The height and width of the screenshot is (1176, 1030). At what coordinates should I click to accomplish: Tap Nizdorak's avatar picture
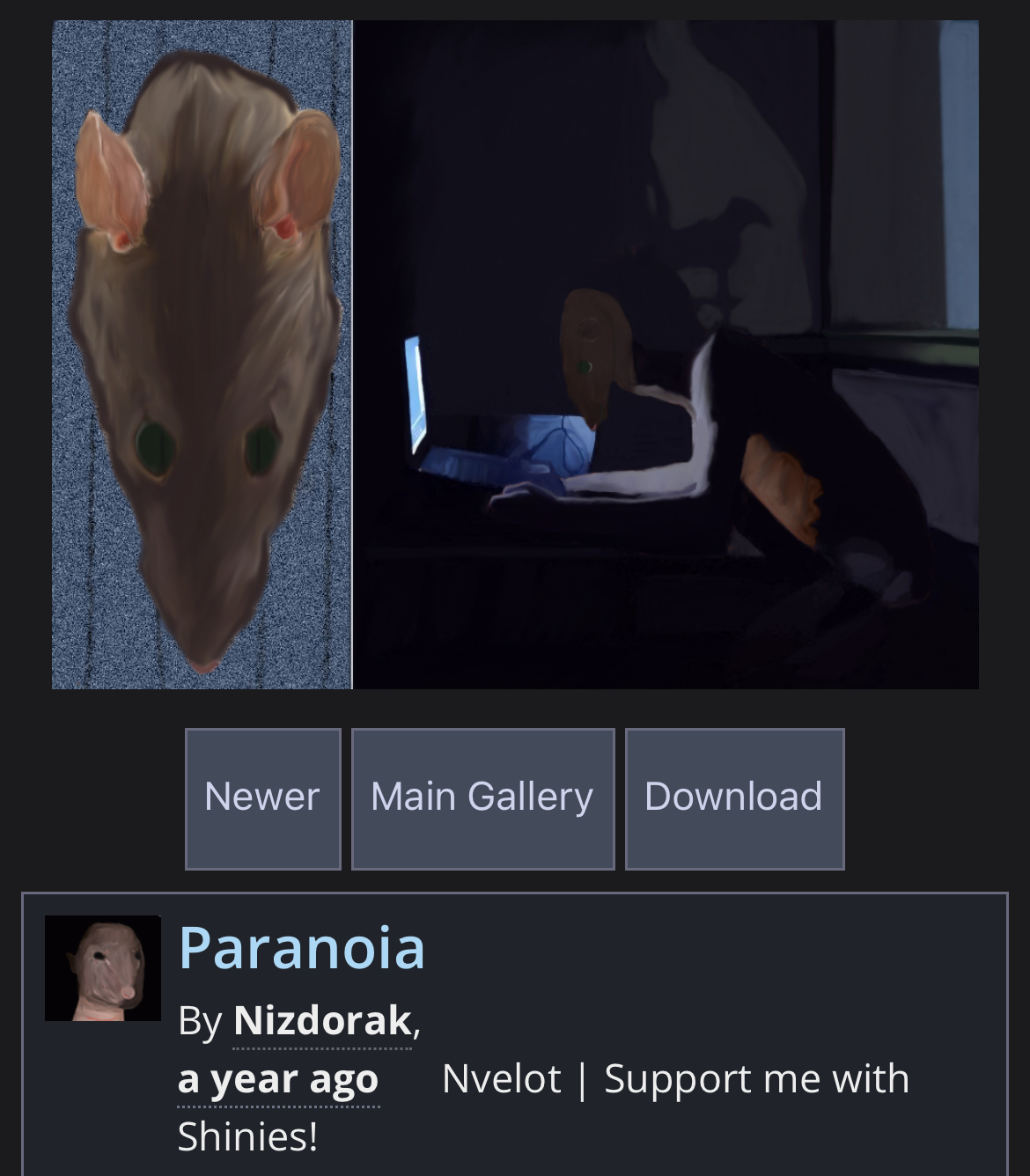103,968
